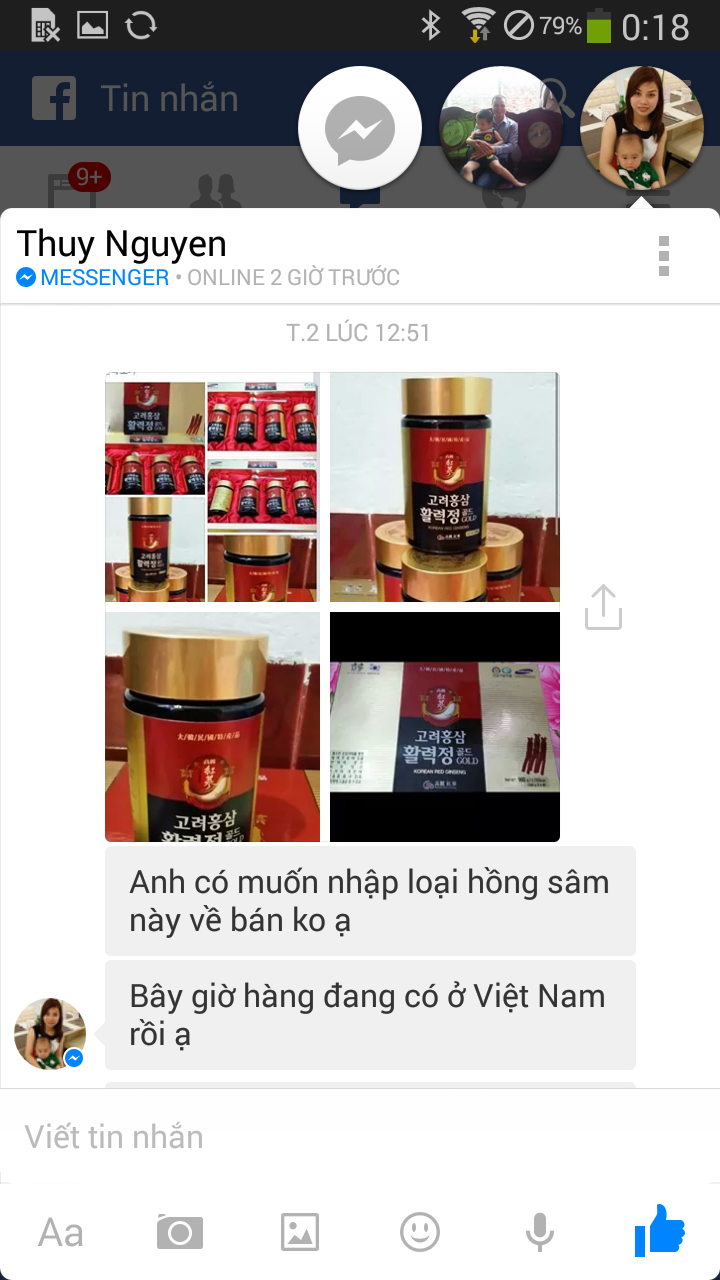Open the camera to take a photo
The image size is (720, 1280).
[x=180, y=1232]
